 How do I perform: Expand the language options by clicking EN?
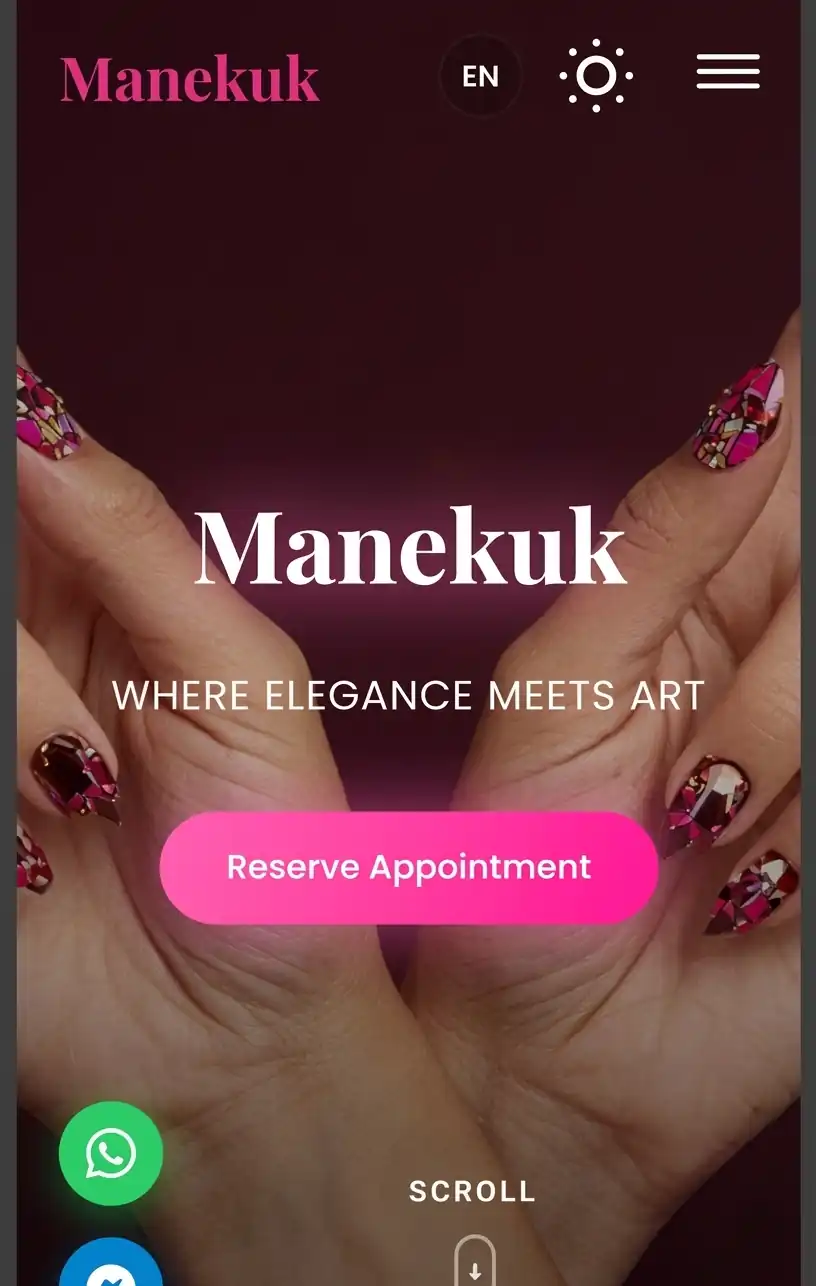point(480,76)
